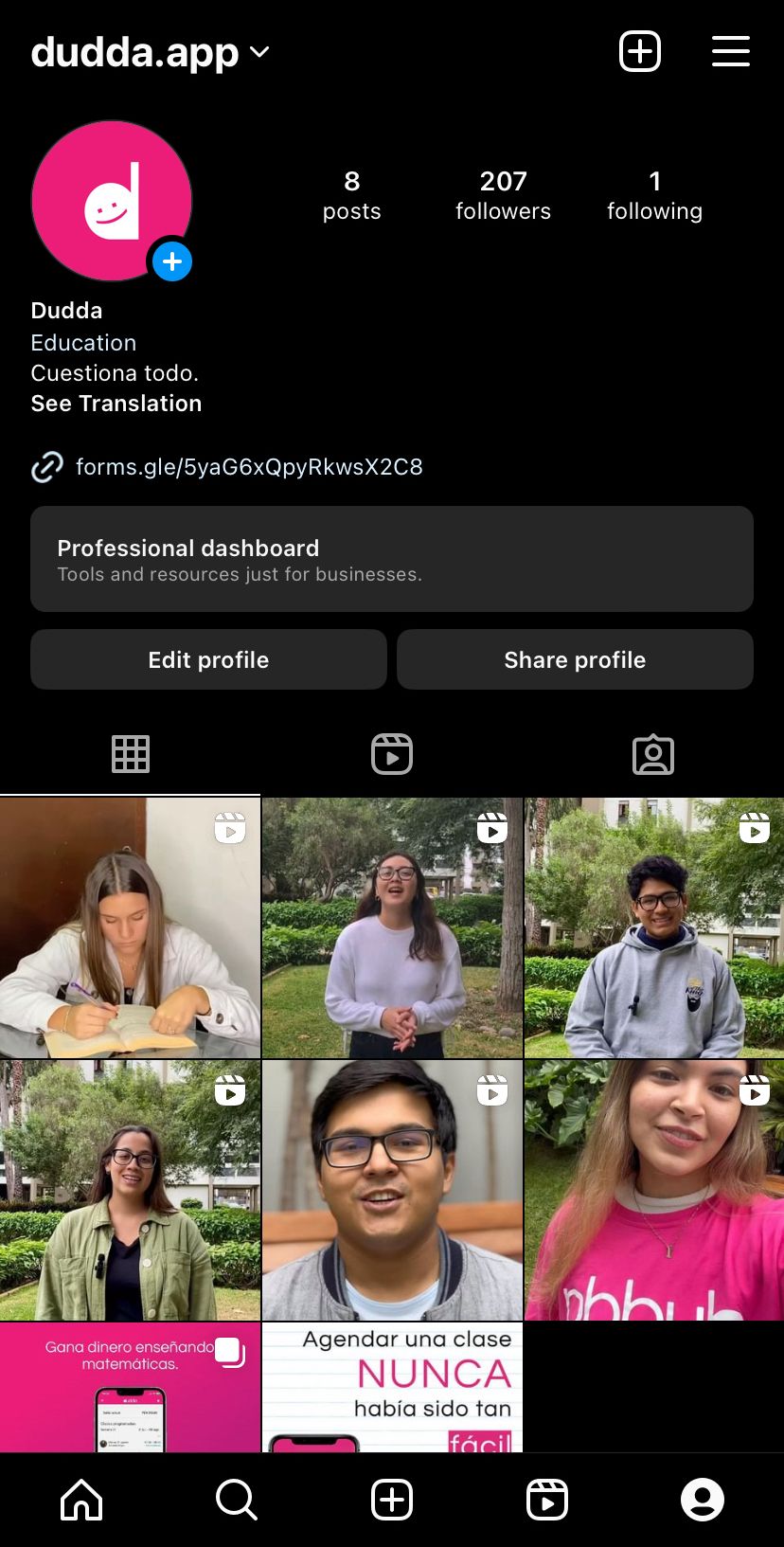Tap See Translation in bio
The height and width of the screenshot is (1547, 784).
click(116, 404)
